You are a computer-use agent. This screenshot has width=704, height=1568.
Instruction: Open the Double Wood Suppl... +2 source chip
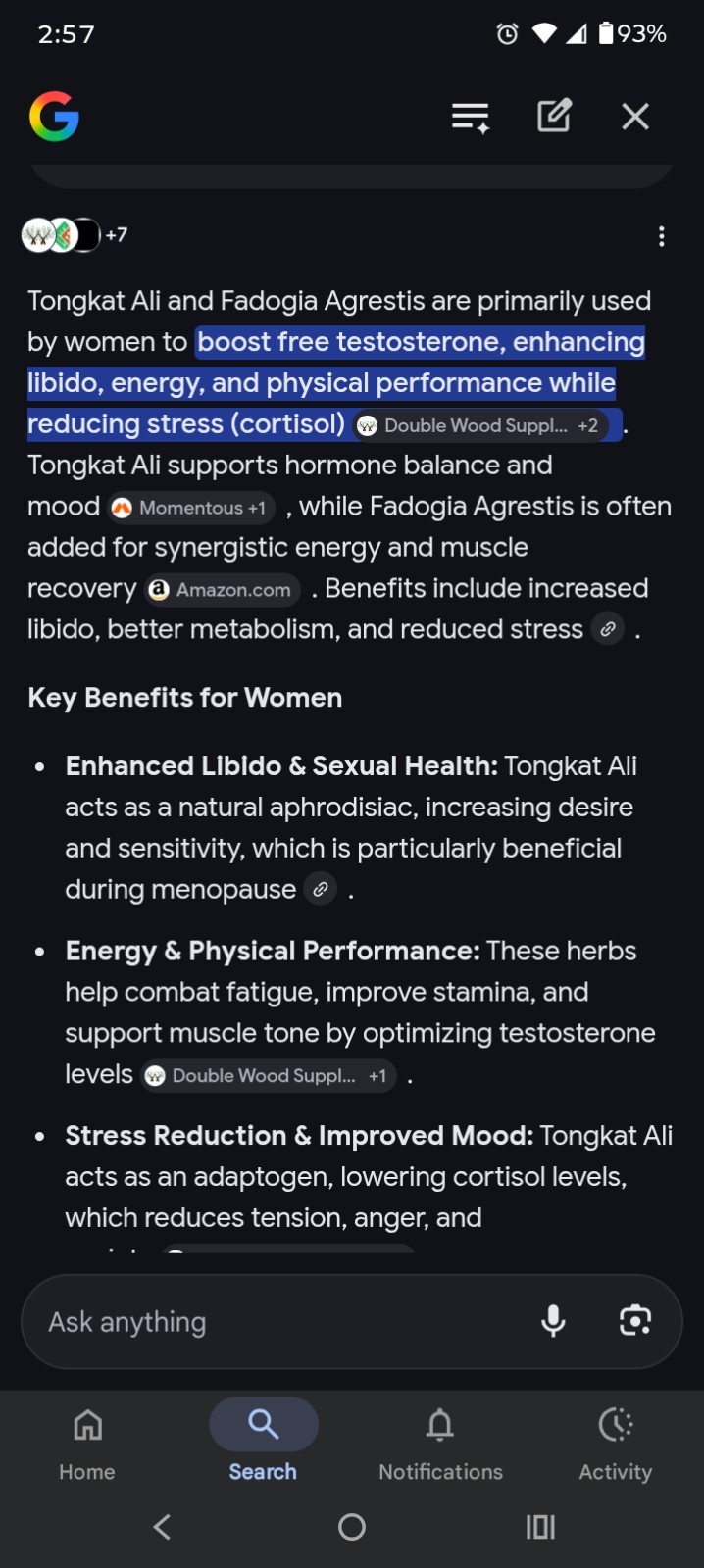coord(479,425)
